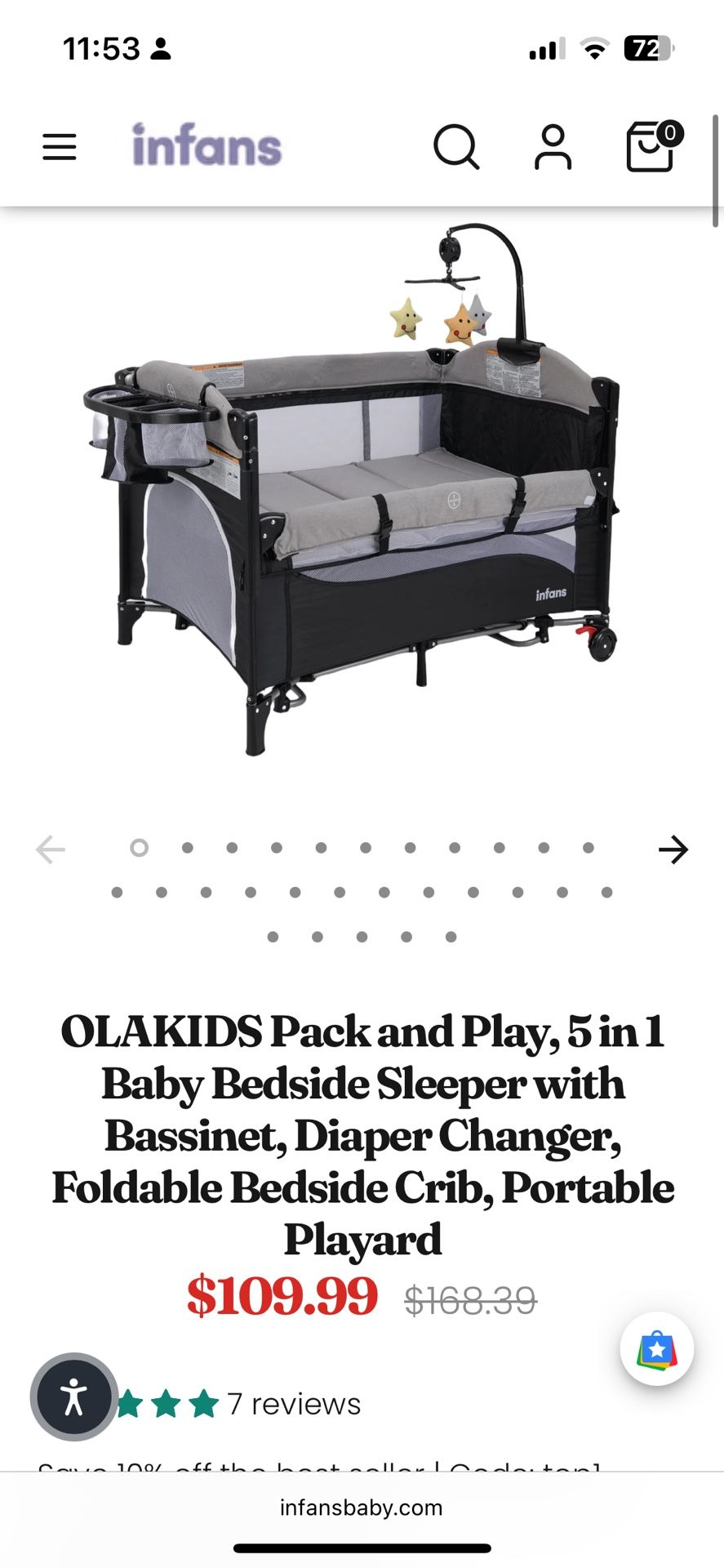
Task: Tap the Wi-Fi status icon
Action: pos(594,49)
